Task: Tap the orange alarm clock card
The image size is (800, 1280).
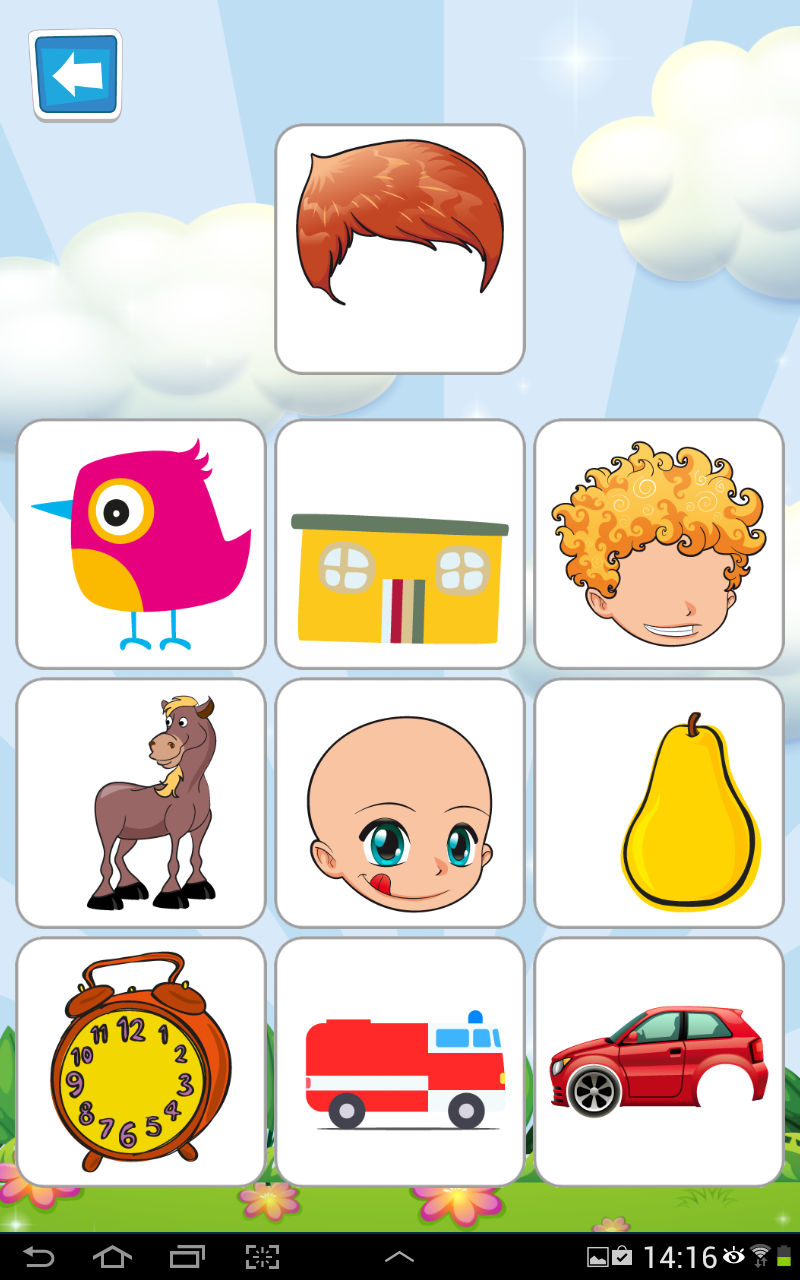Action: pos(140,1060)
